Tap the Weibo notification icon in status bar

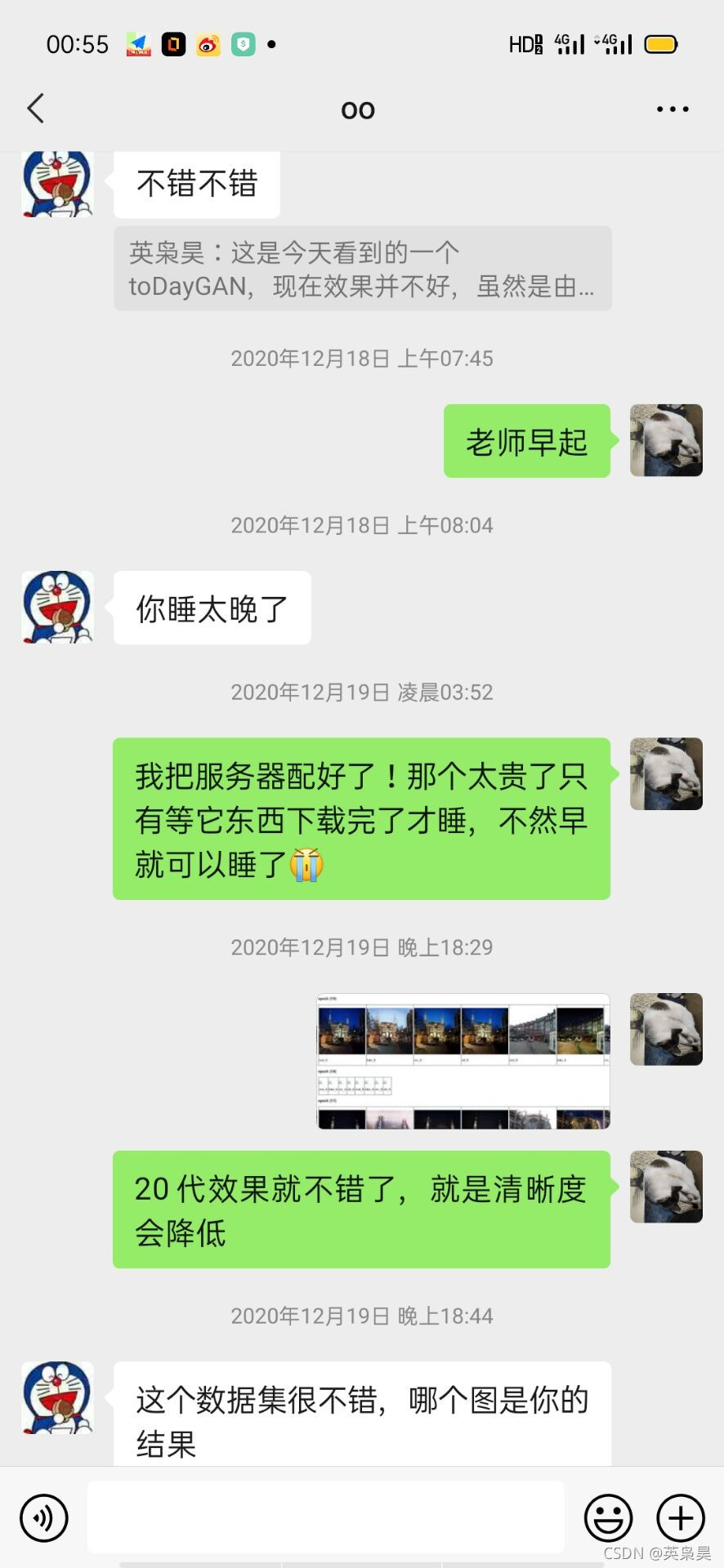click(207, 45)
